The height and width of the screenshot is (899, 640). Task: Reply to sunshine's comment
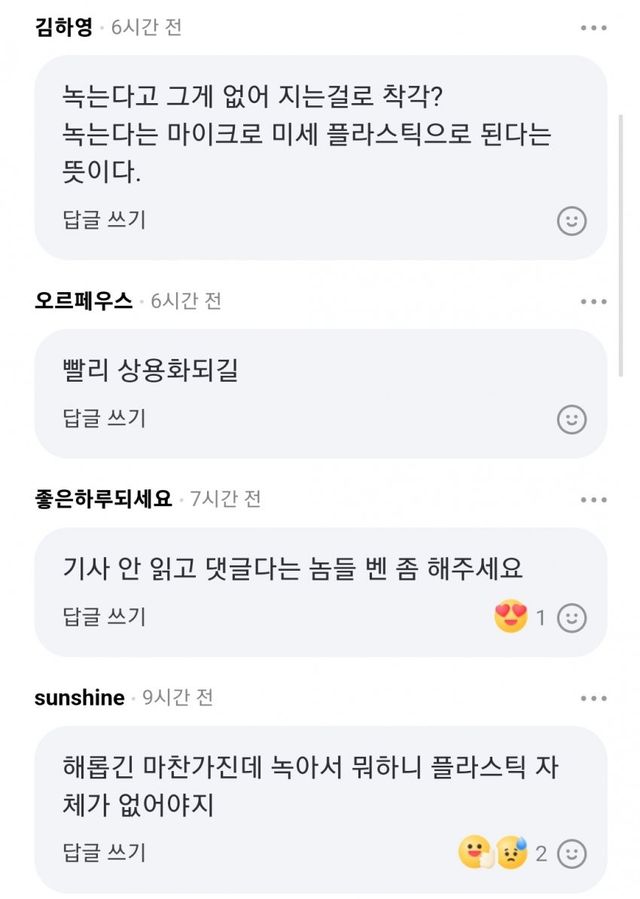click(x=104, y=853)
